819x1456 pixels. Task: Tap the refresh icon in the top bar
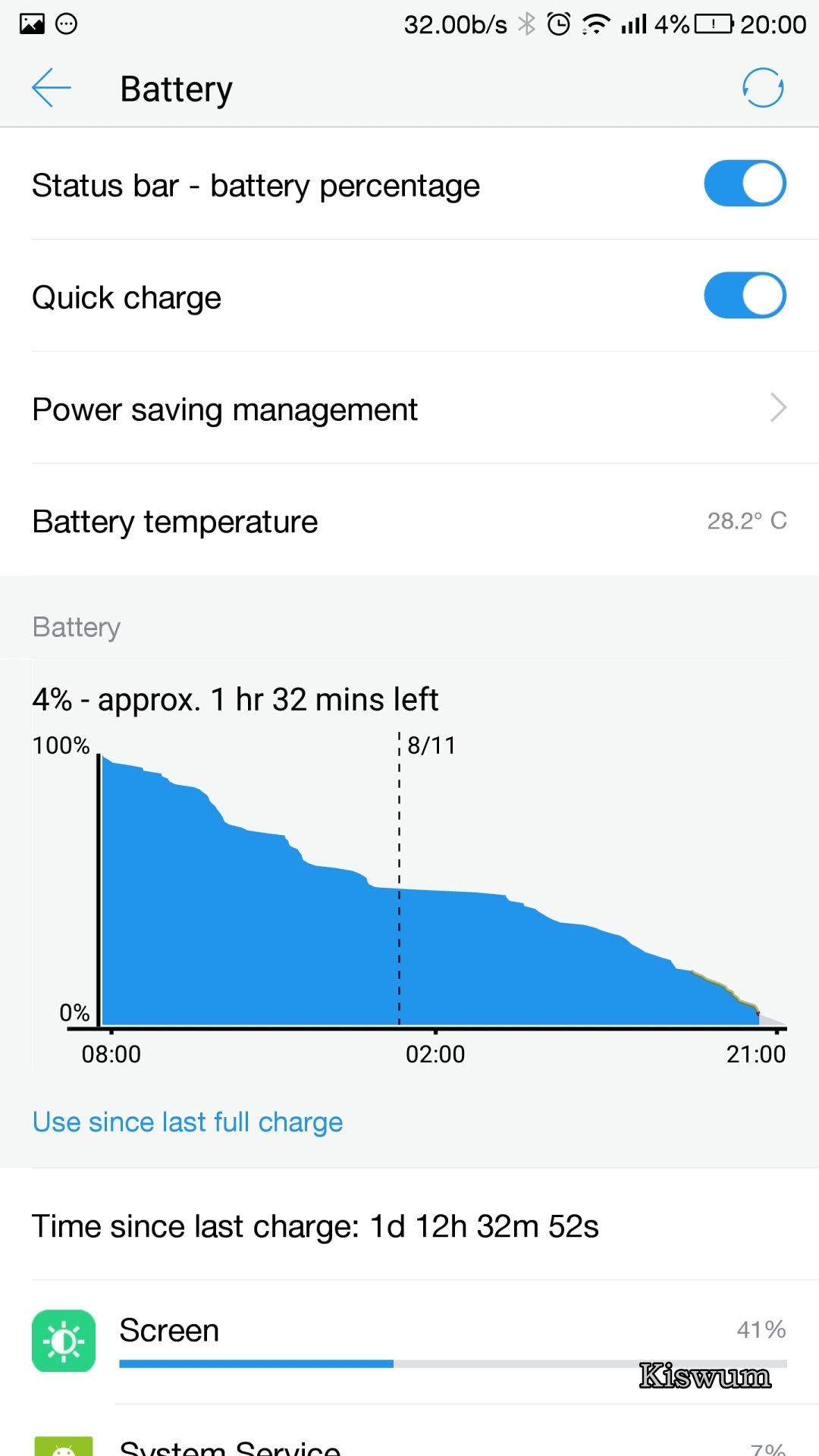pos(762,88)
